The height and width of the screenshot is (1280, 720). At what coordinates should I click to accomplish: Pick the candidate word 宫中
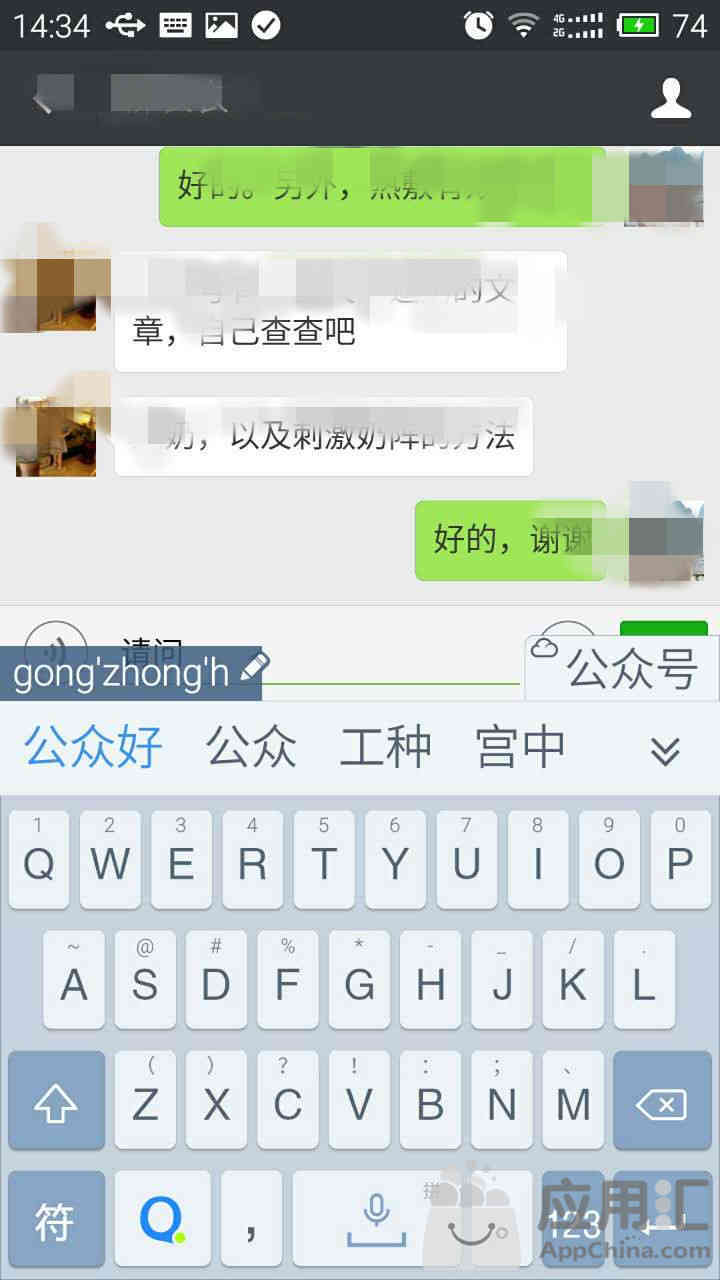pos(521,746)
